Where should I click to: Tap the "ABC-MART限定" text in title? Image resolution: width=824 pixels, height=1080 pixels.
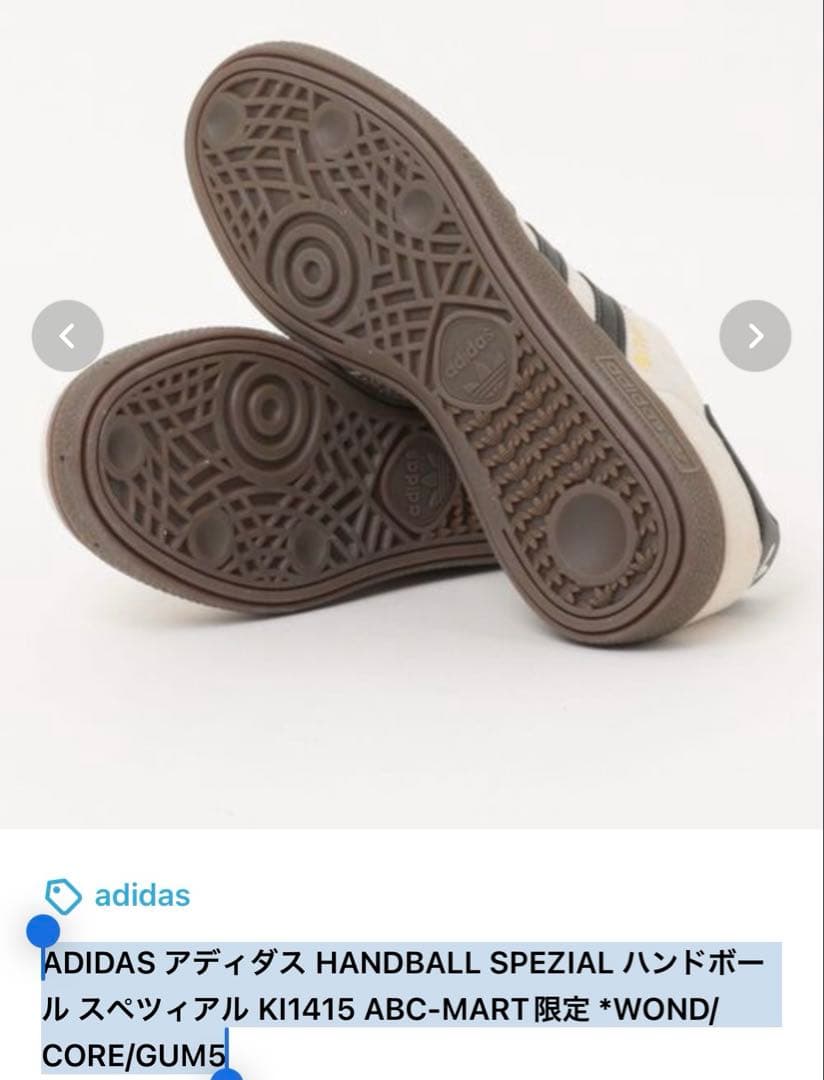click(470, 1005)
